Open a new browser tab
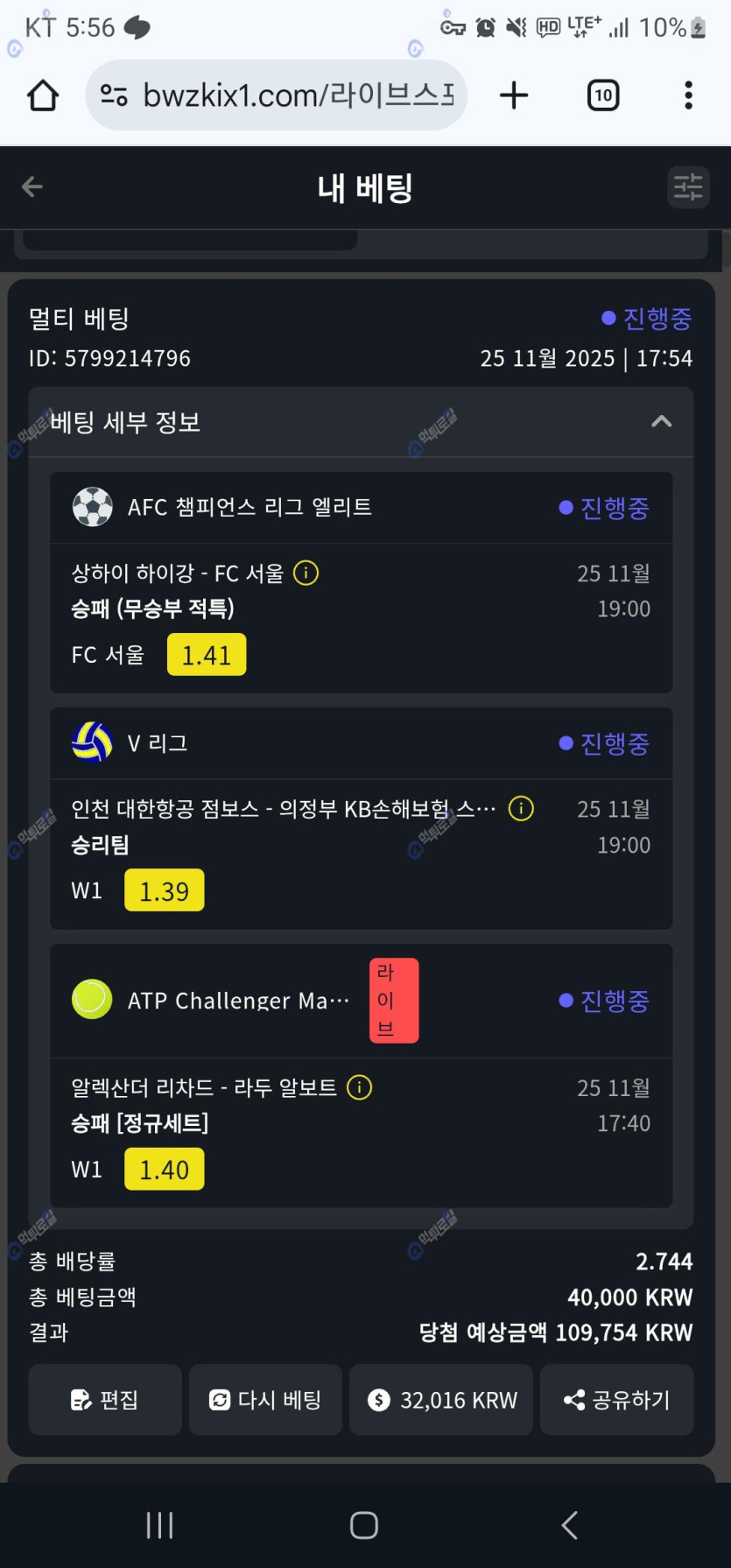 point(514,95)
